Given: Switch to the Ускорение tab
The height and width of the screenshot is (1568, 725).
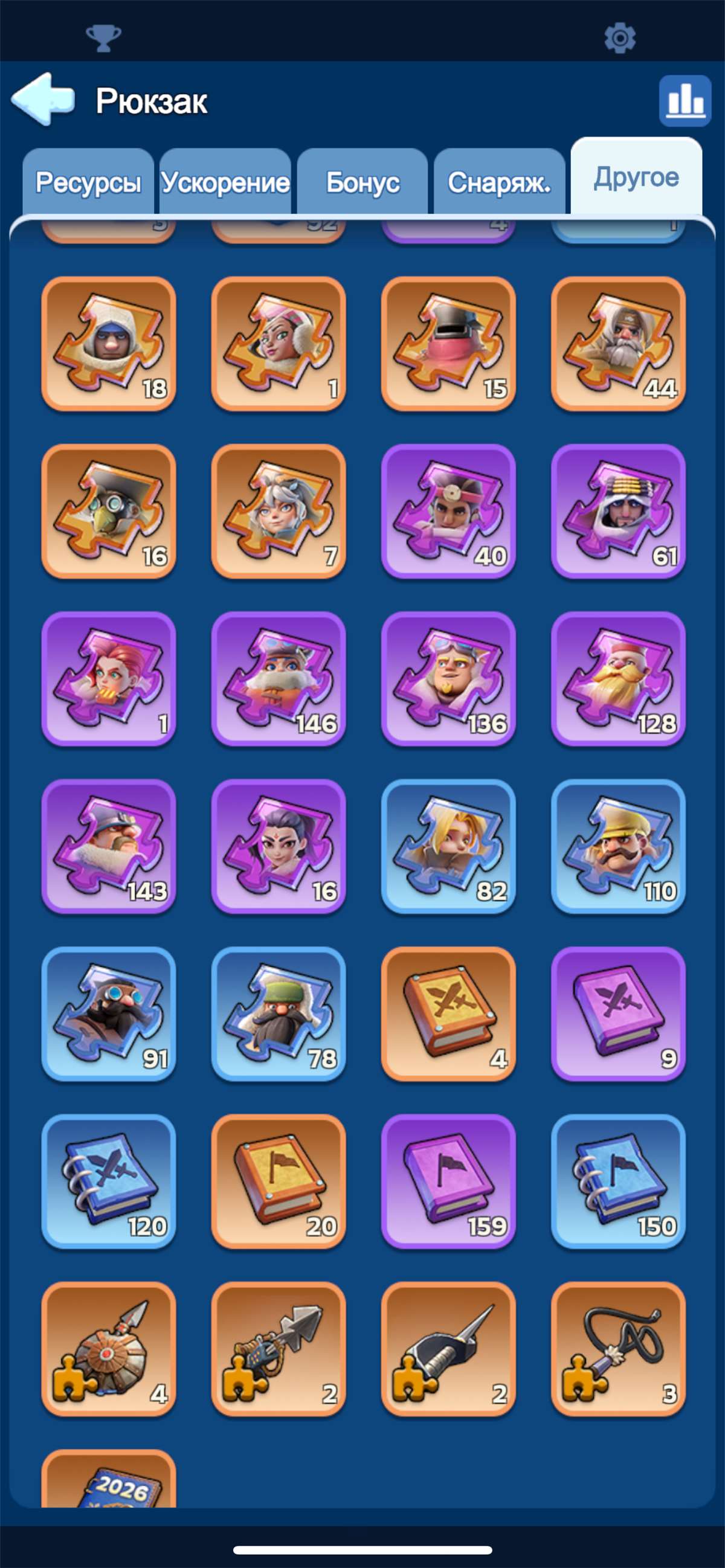Looking at the screenshot, I should [x=225, y=181].
